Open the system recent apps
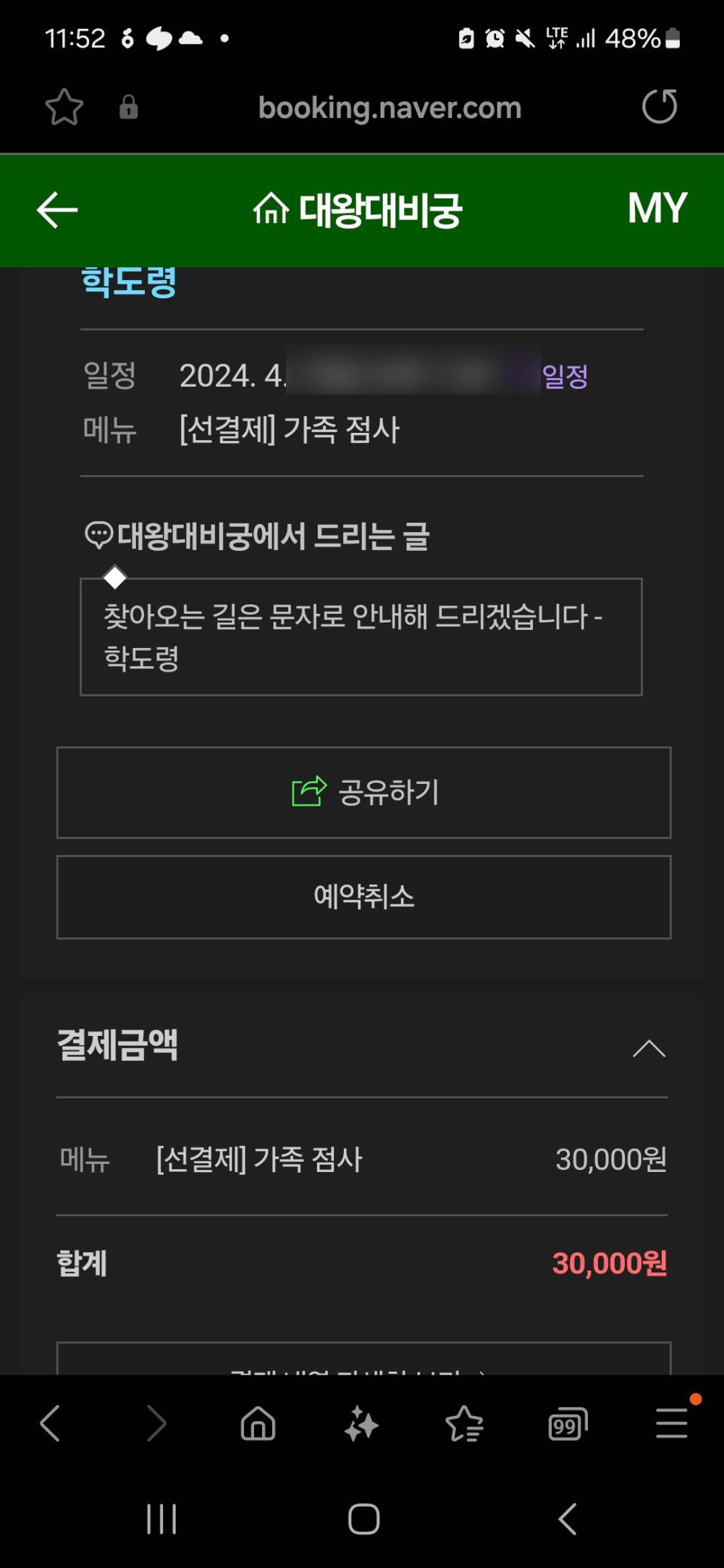Screen dimensions: 724x1568 tap(161, 1519)
